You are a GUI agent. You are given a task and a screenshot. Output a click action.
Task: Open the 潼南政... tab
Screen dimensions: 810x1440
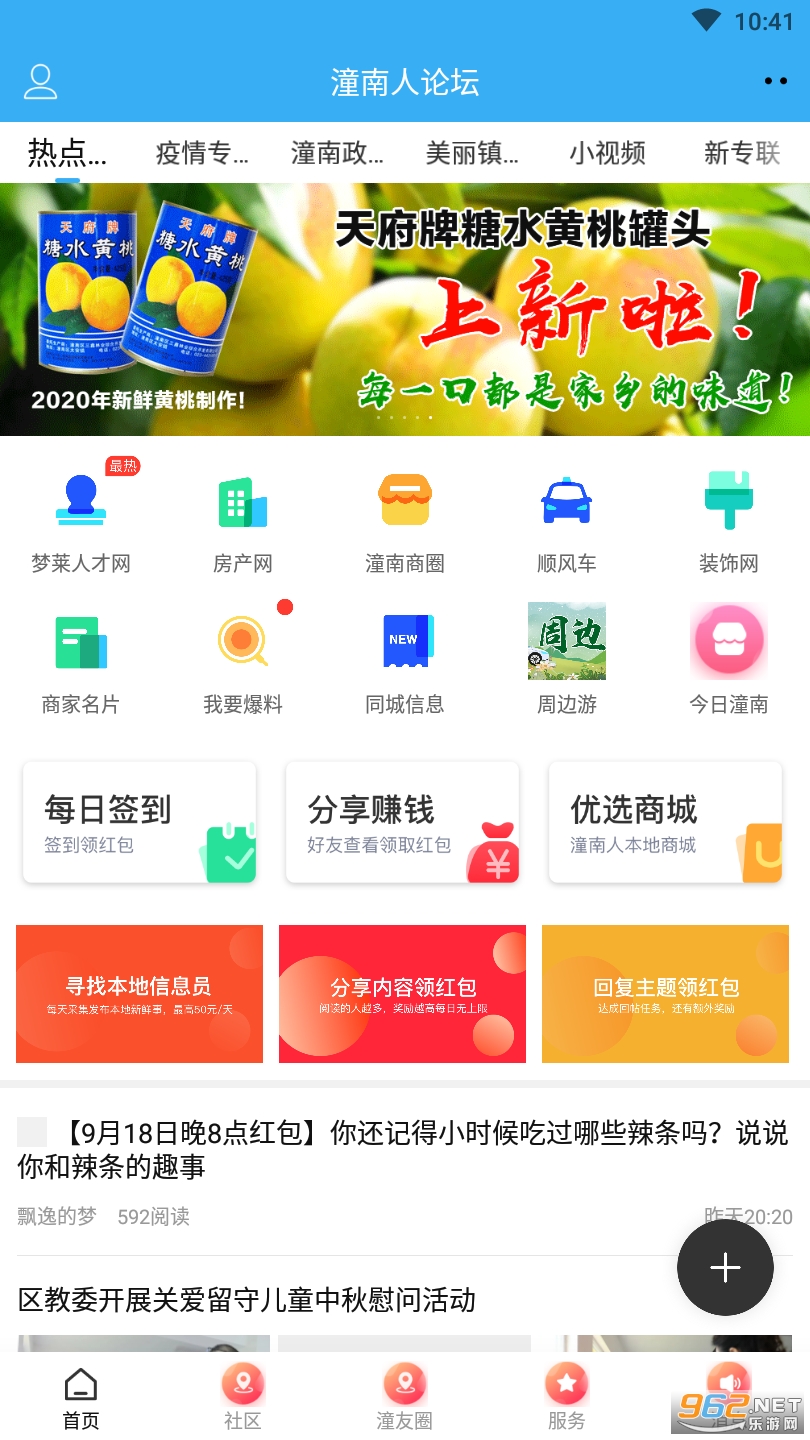(x=337, y=153)
